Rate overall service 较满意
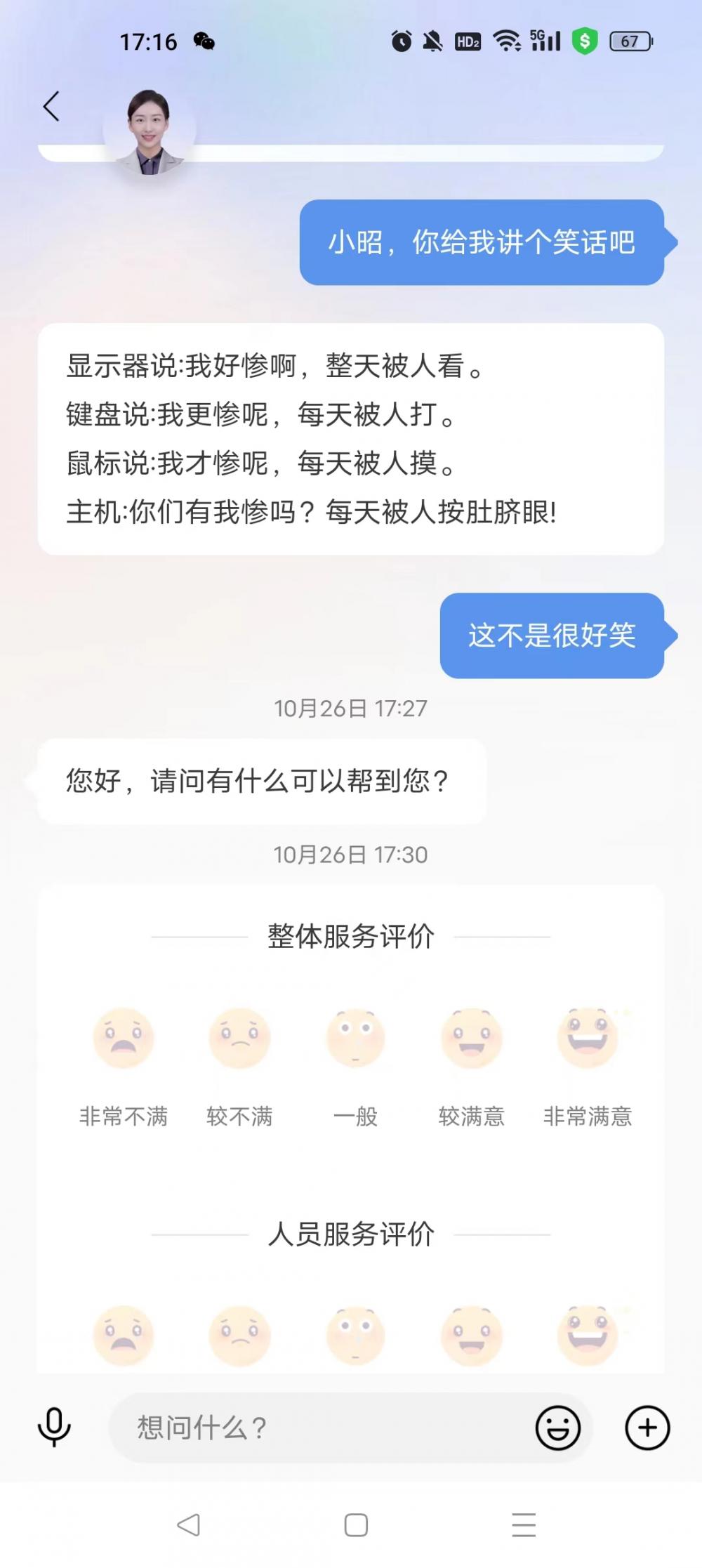 (x=471, y=1039)
